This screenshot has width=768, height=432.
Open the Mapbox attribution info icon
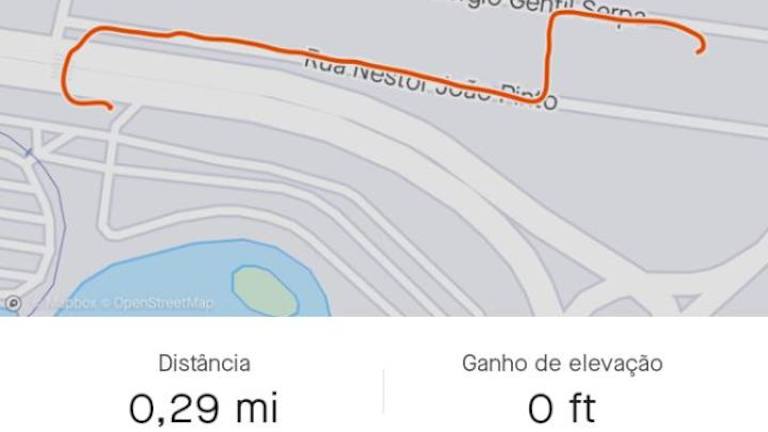[x=13, y=302]
